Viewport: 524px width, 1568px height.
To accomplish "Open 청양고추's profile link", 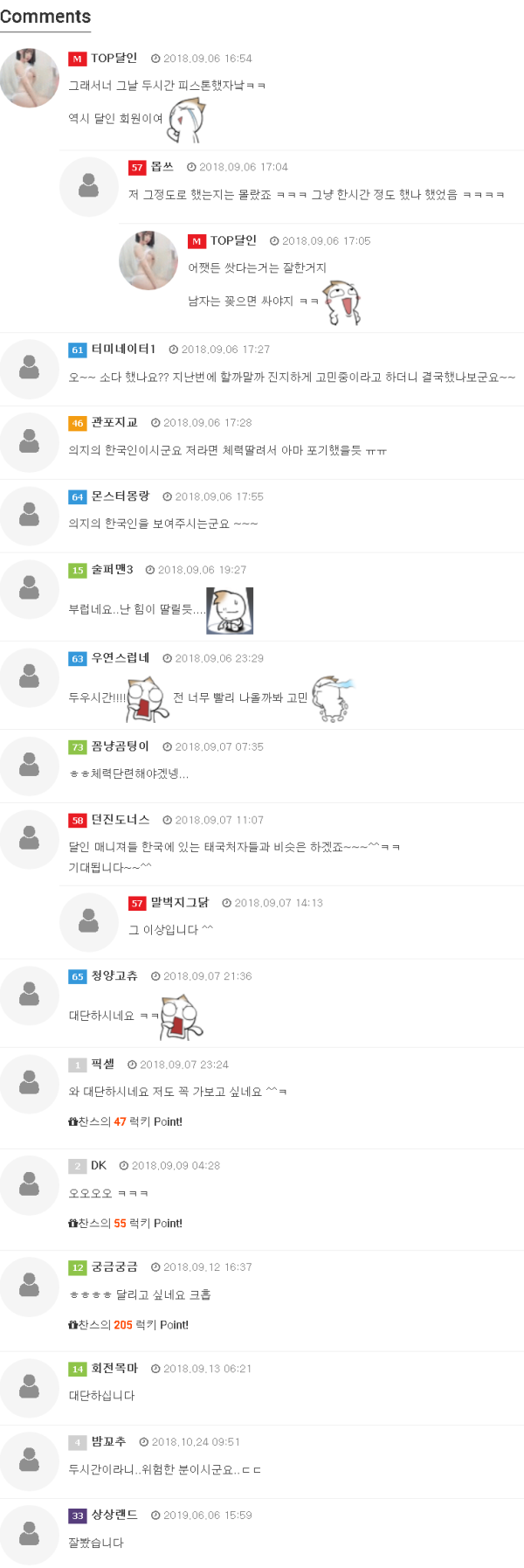I will (x=114, y=976).
